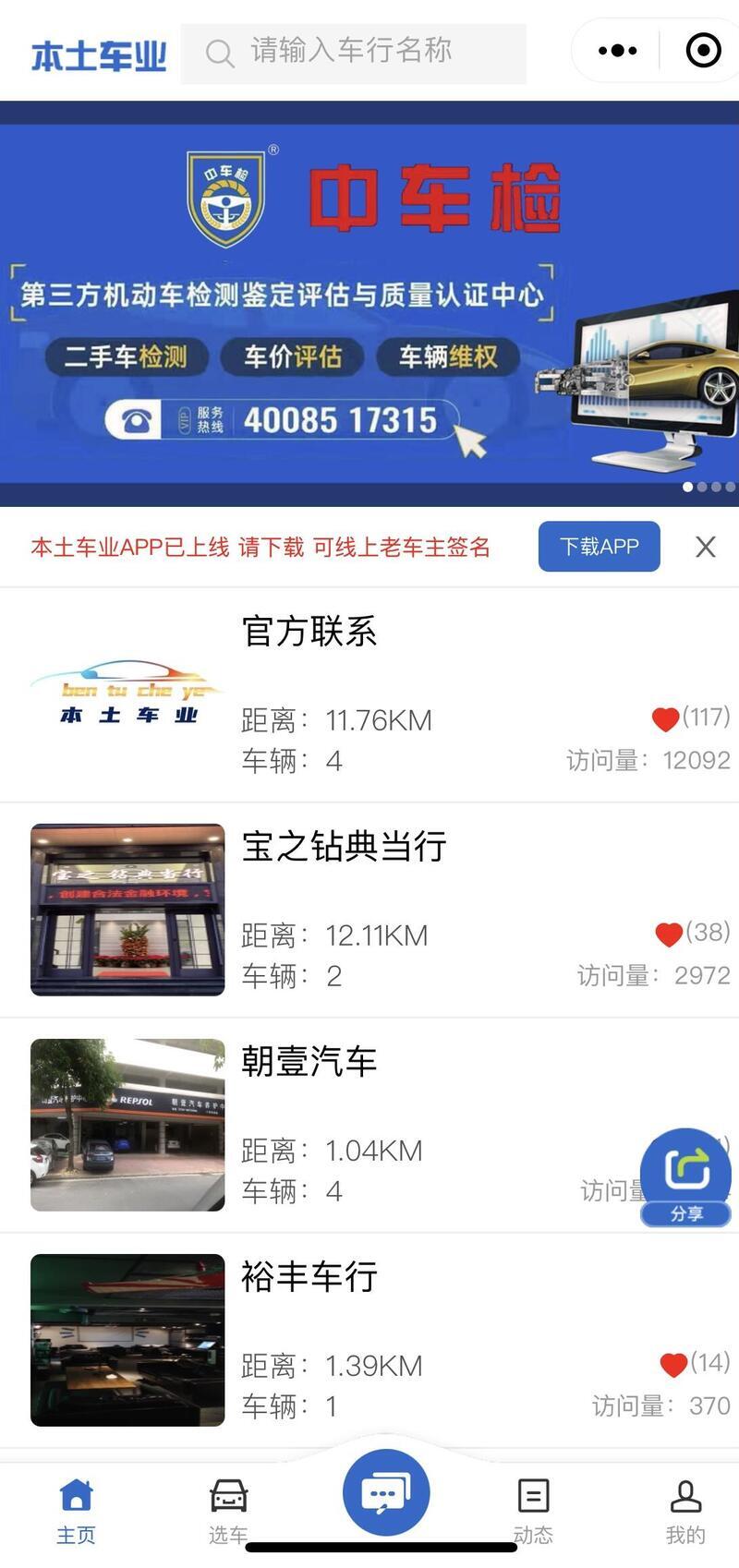Dismiss the app download notice
739x1568 pixels.
[x=706, y=547]
